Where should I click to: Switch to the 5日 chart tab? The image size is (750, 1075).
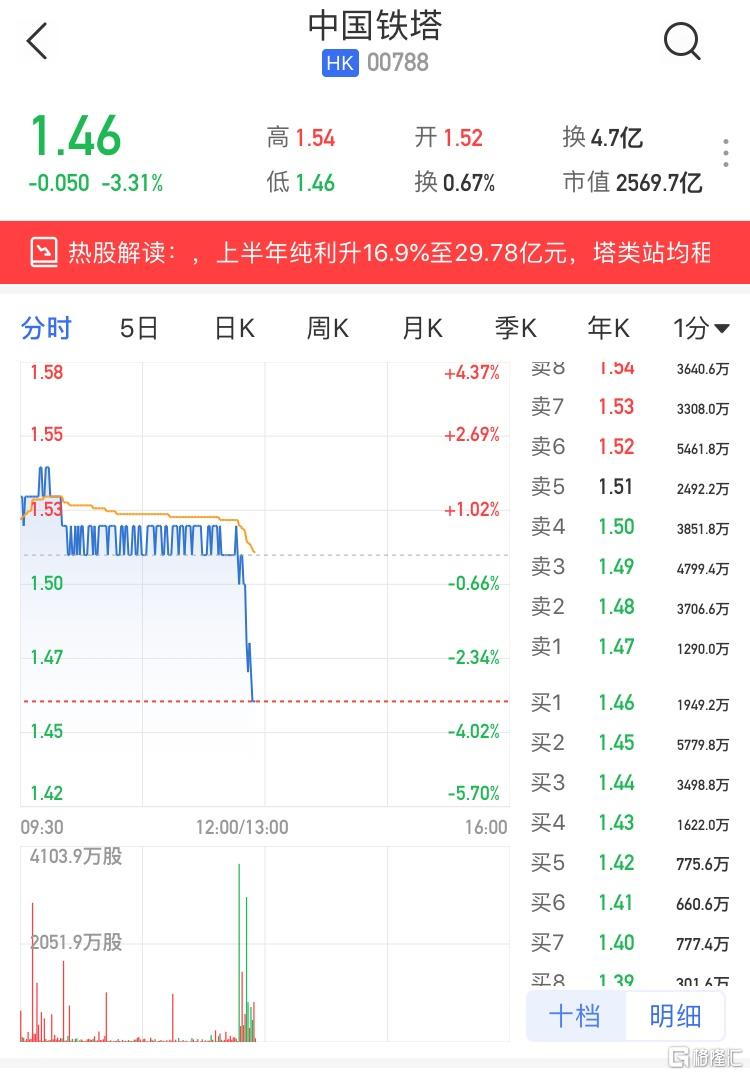pyautogui.click(x=139, y=328)
